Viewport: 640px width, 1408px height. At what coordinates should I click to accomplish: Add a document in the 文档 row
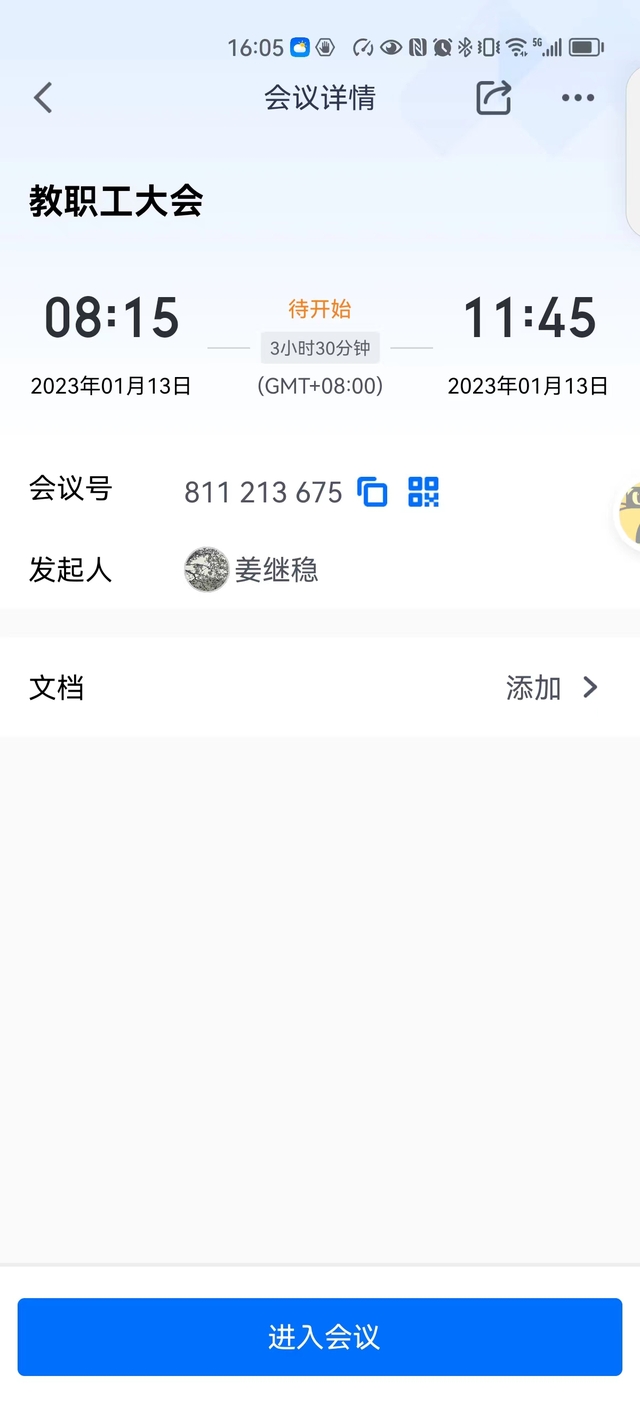coord(551,688)
